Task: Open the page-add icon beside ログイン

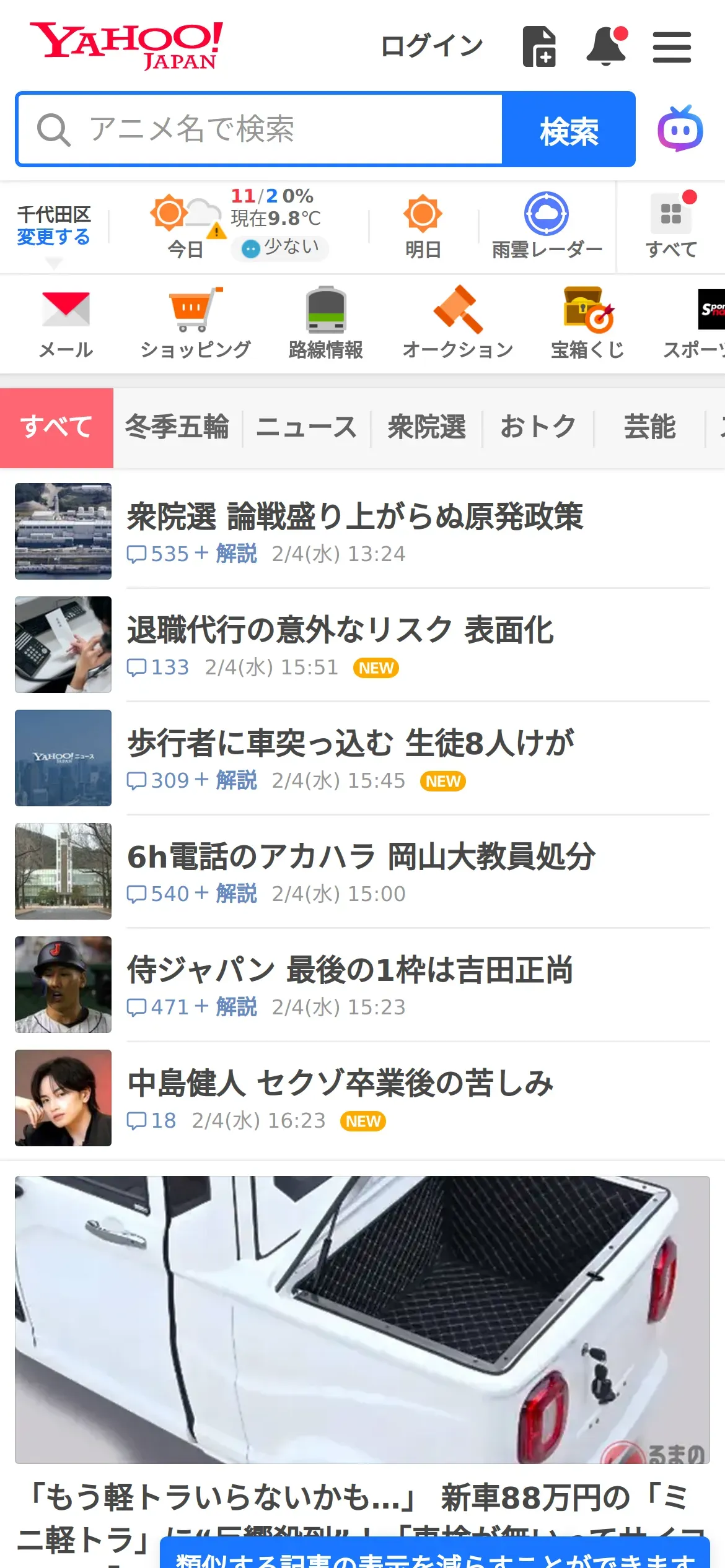Action: (x=539, y=46)
